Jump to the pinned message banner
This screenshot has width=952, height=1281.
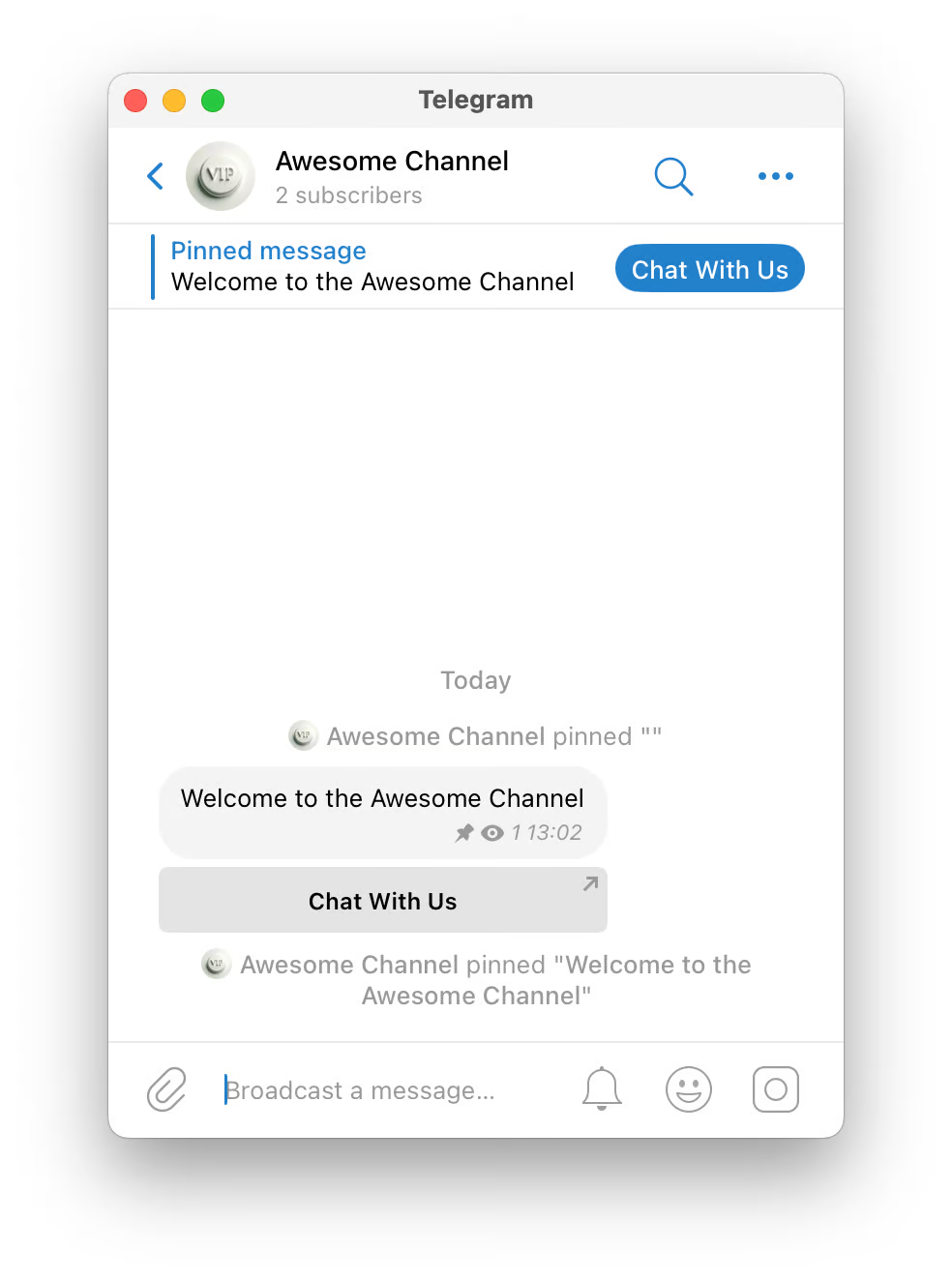tap(372, 267)
